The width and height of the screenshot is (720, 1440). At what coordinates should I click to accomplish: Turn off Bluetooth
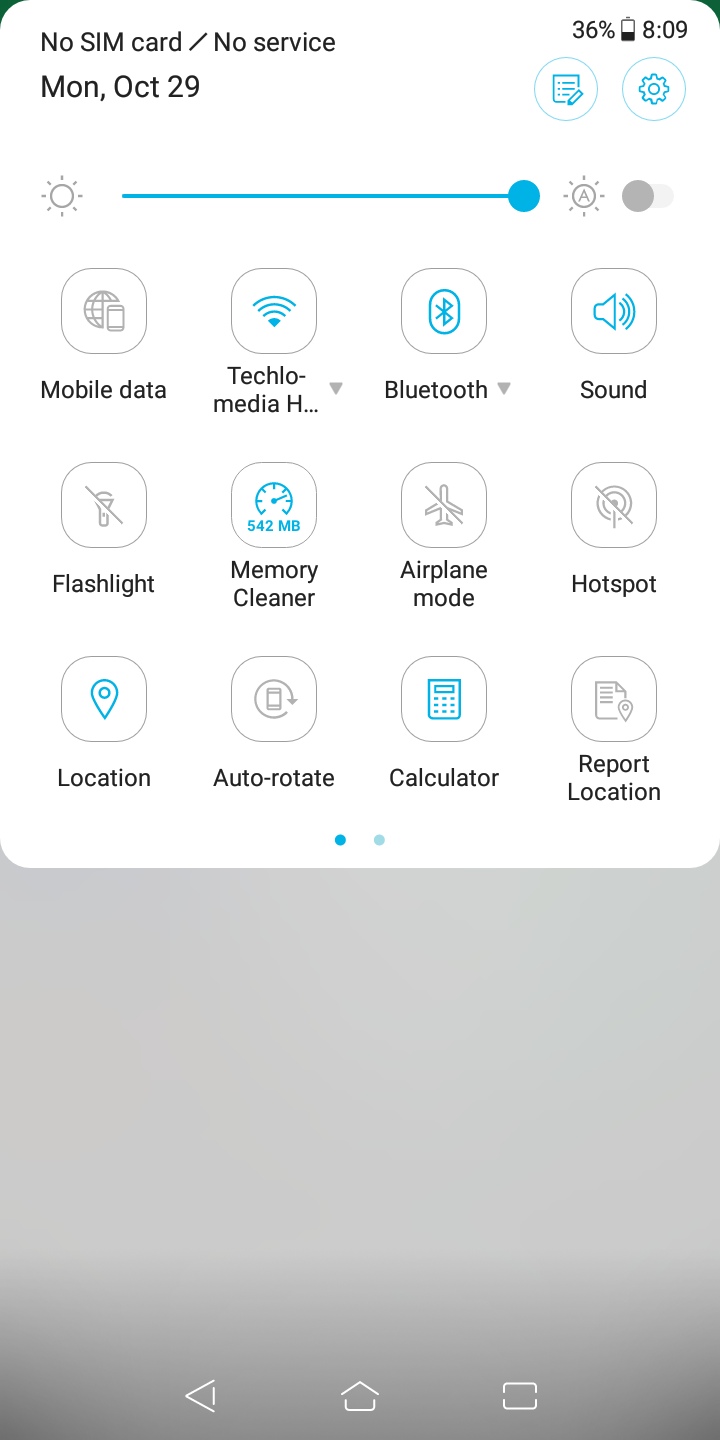point(444,311)
